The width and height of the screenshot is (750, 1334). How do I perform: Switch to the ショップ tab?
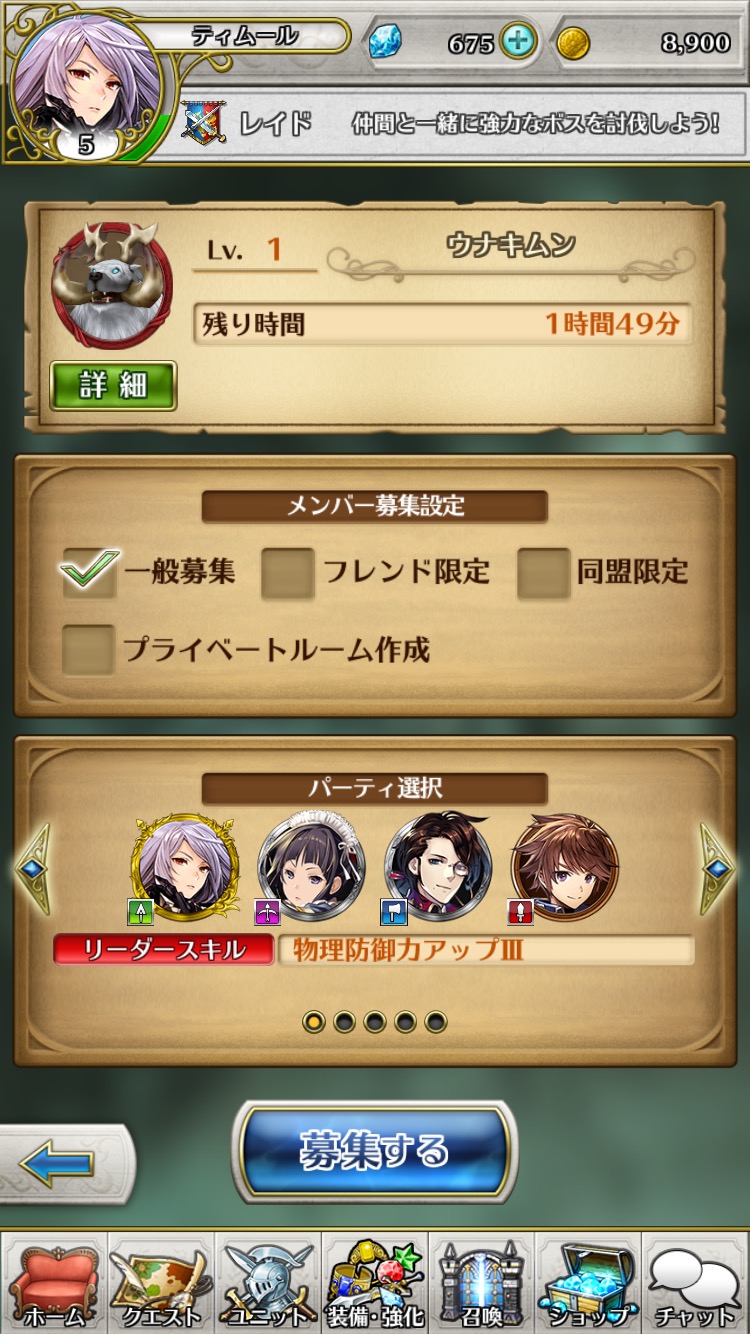tap(589, 1283)
